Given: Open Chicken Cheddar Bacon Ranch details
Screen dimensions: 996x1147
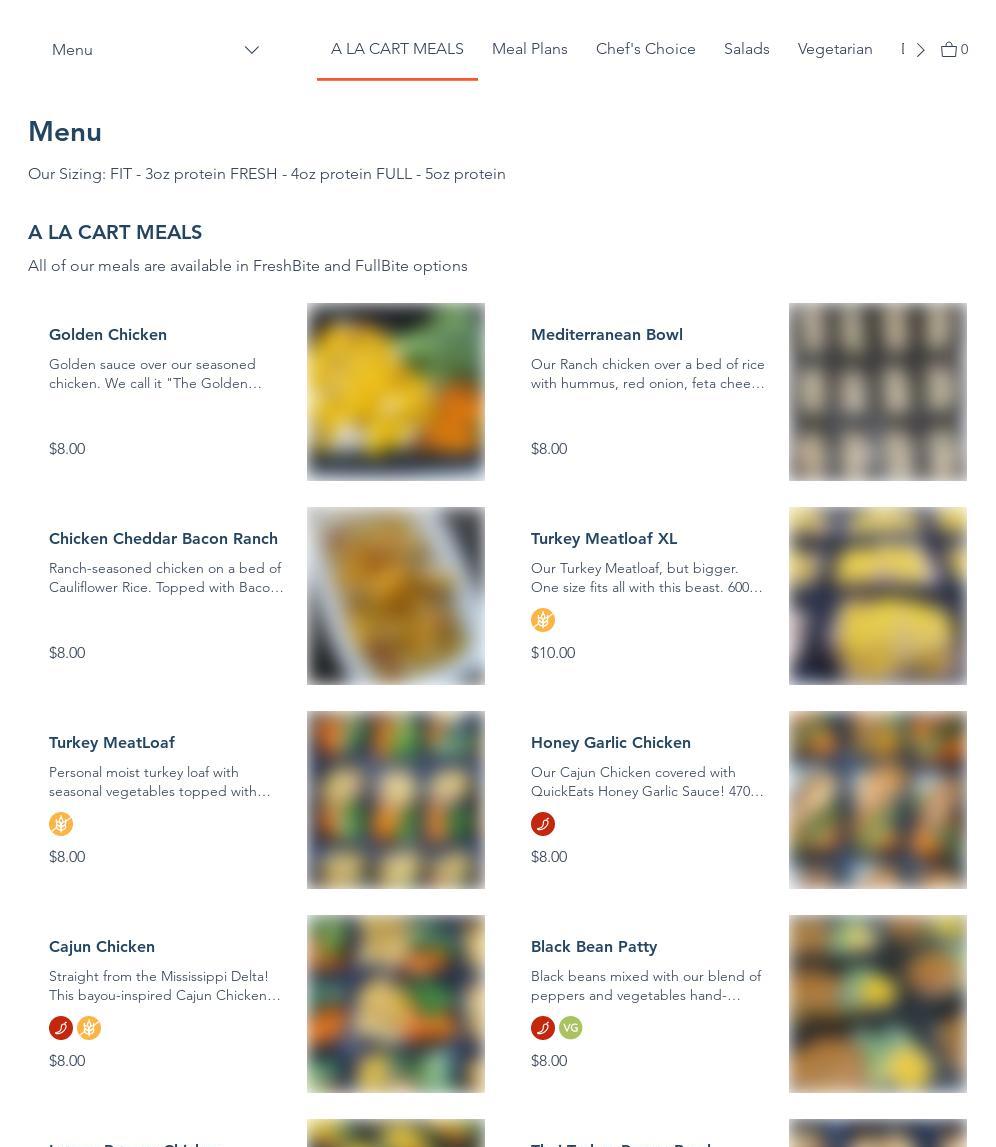Looking at the screenshot, I should coord(163,539).
